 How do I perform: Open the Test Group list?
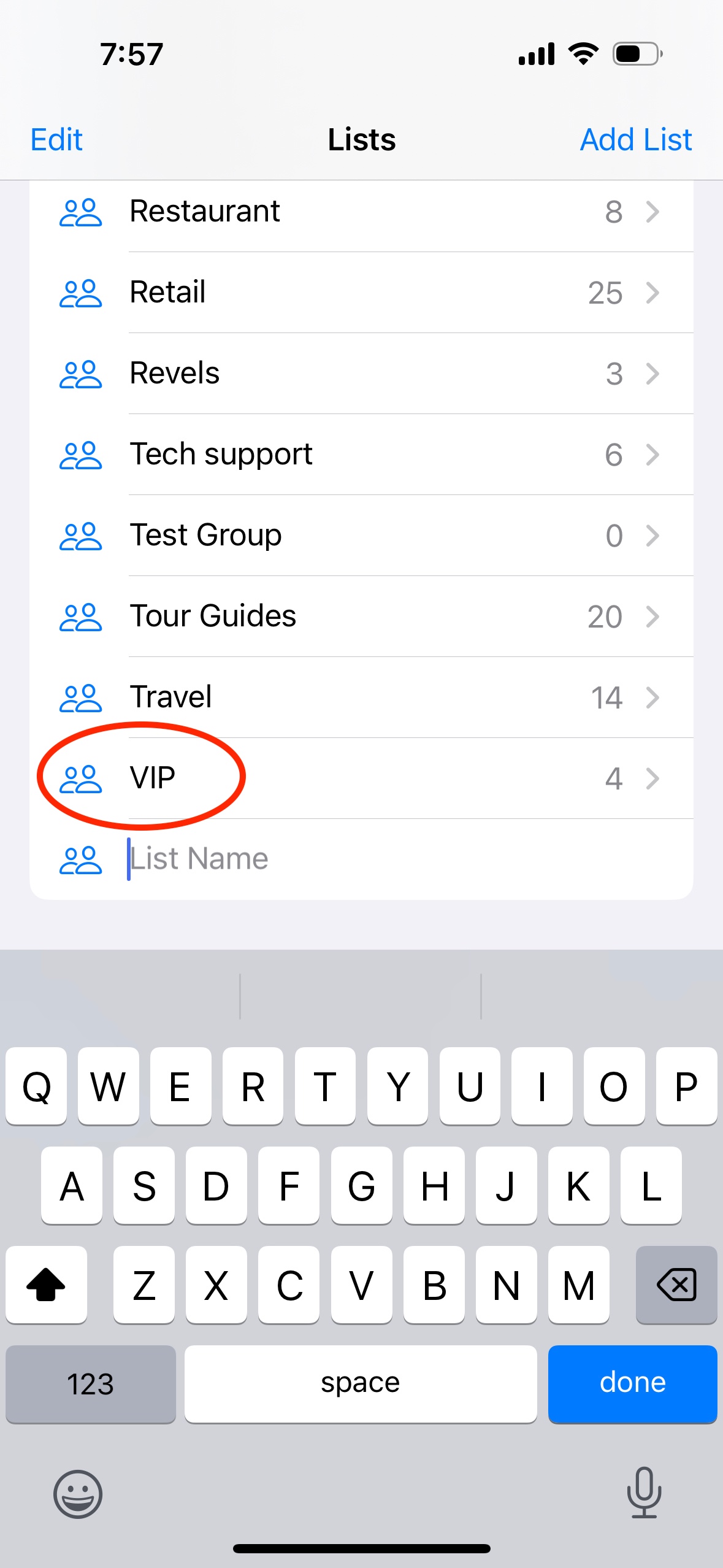point(361,536)
